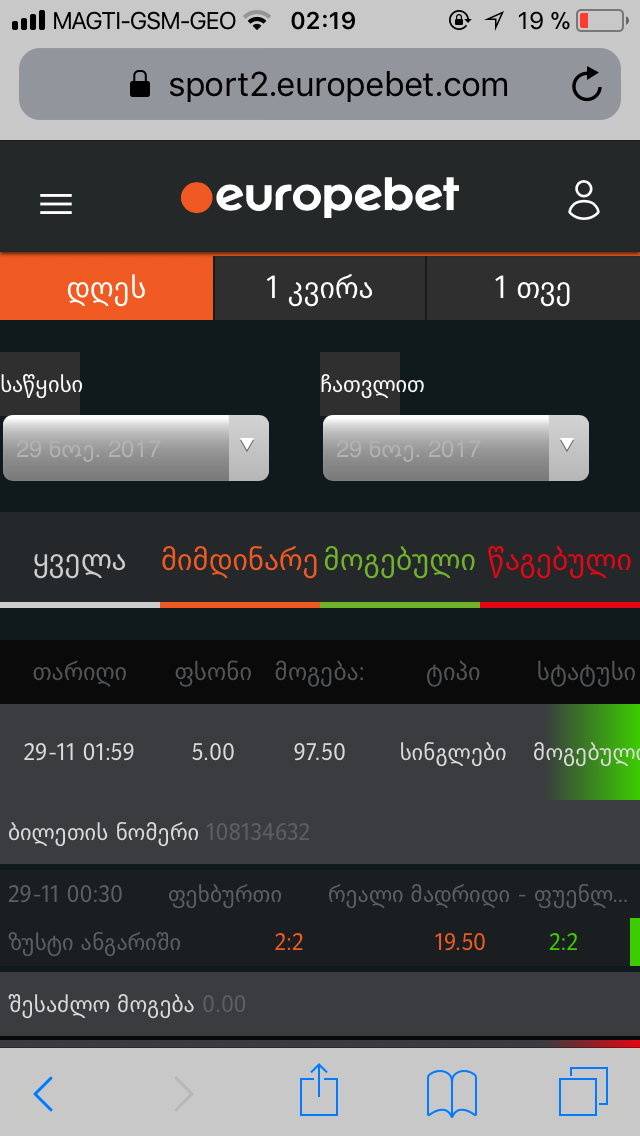Open the user account icon
Viewport: 640px width, 1136px height.
tap(583, 200)
